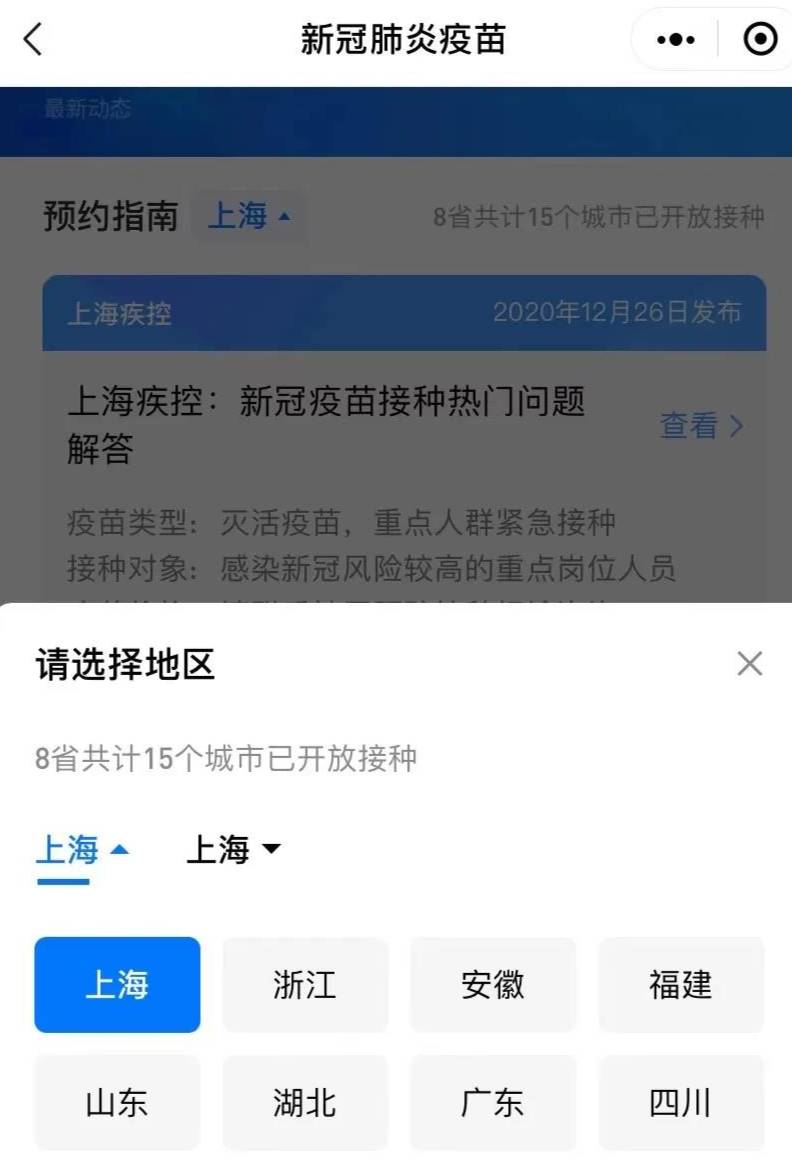Pick 广东 from the province grid

493,1103
